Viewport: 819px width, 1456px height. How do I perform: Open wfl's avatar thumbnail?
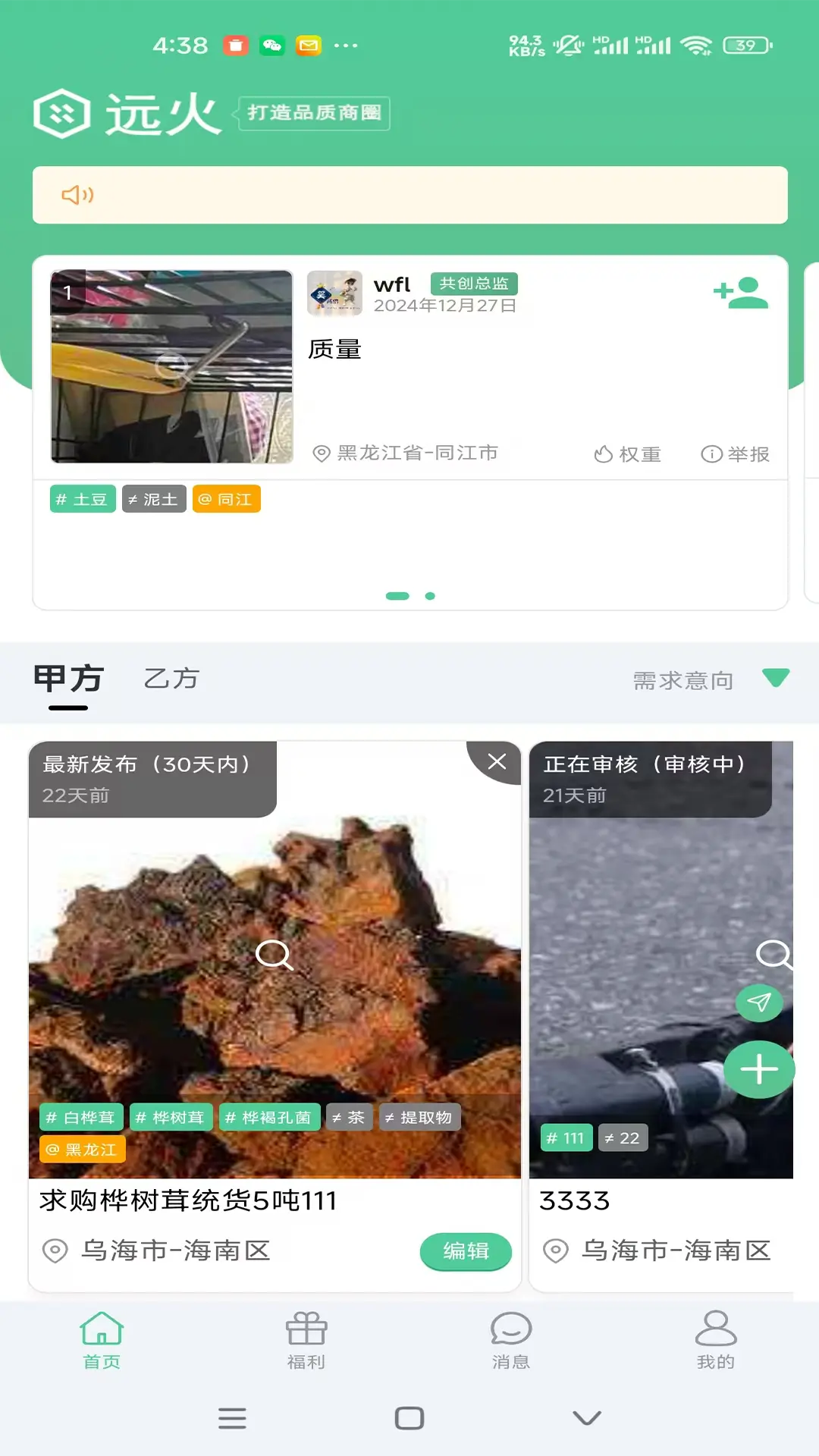(334, 293)
